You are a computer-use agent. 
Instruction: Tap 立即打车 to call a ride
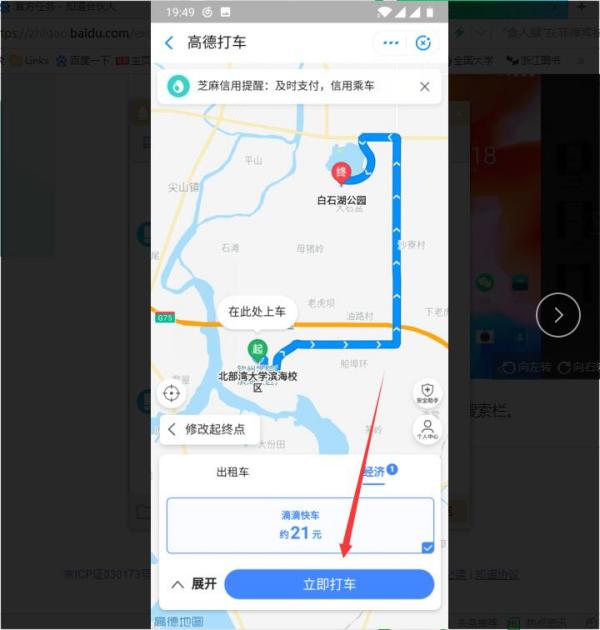[329, 584]
